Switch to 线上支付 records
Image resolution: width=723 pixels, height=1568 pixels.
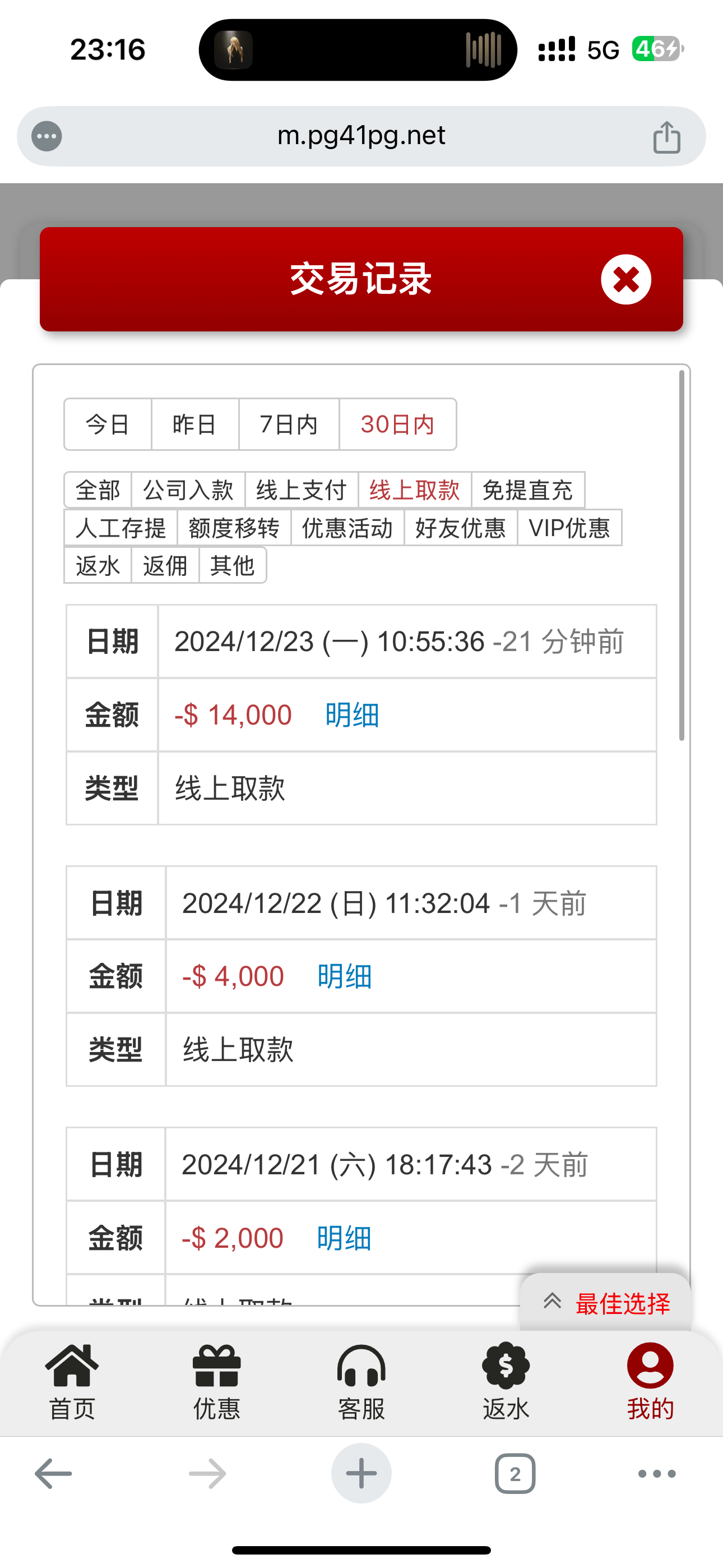pyautogui.click(x=302, y=490)
